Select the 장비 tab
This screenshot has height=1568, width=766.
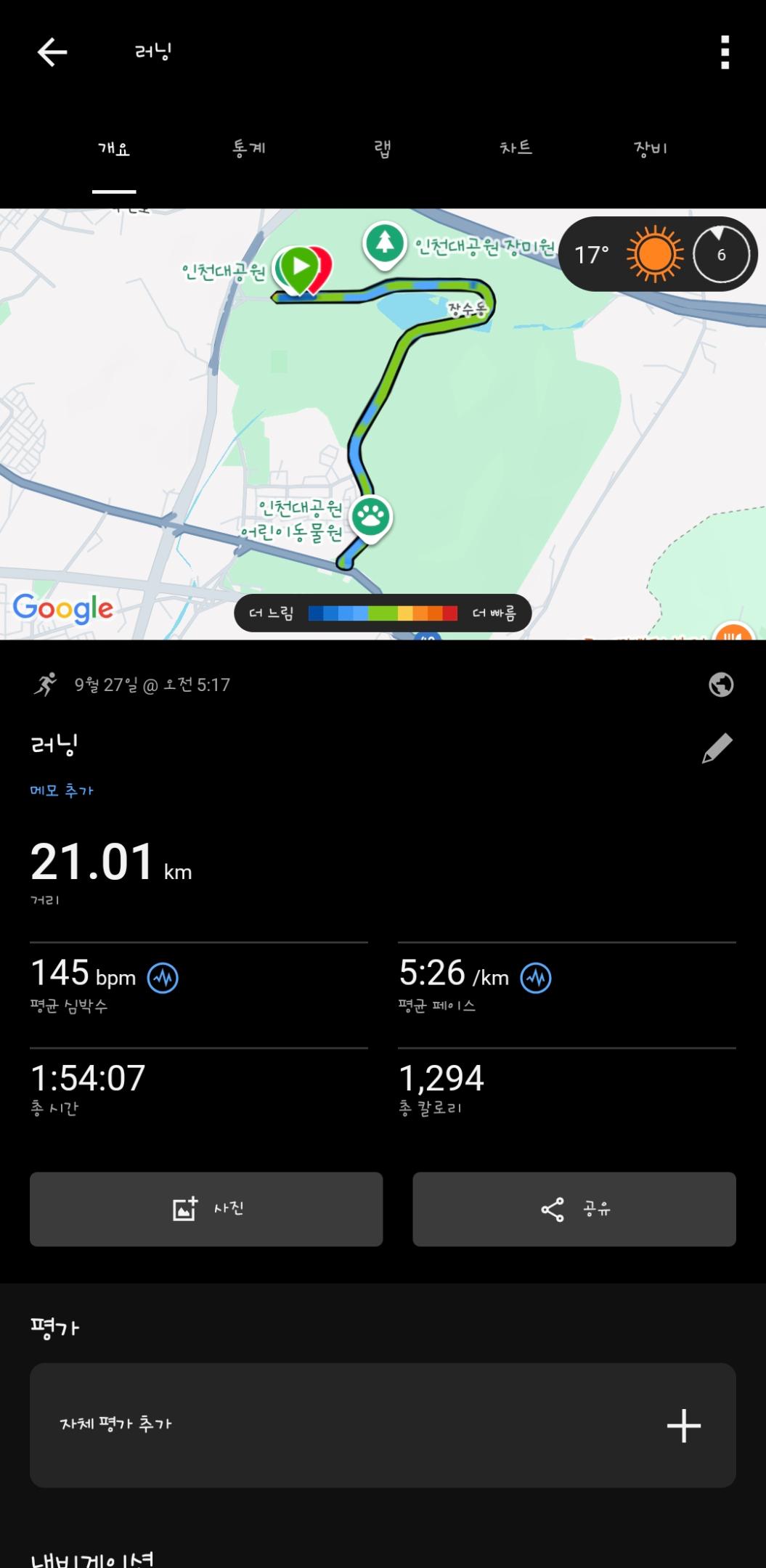click(650, 149)
